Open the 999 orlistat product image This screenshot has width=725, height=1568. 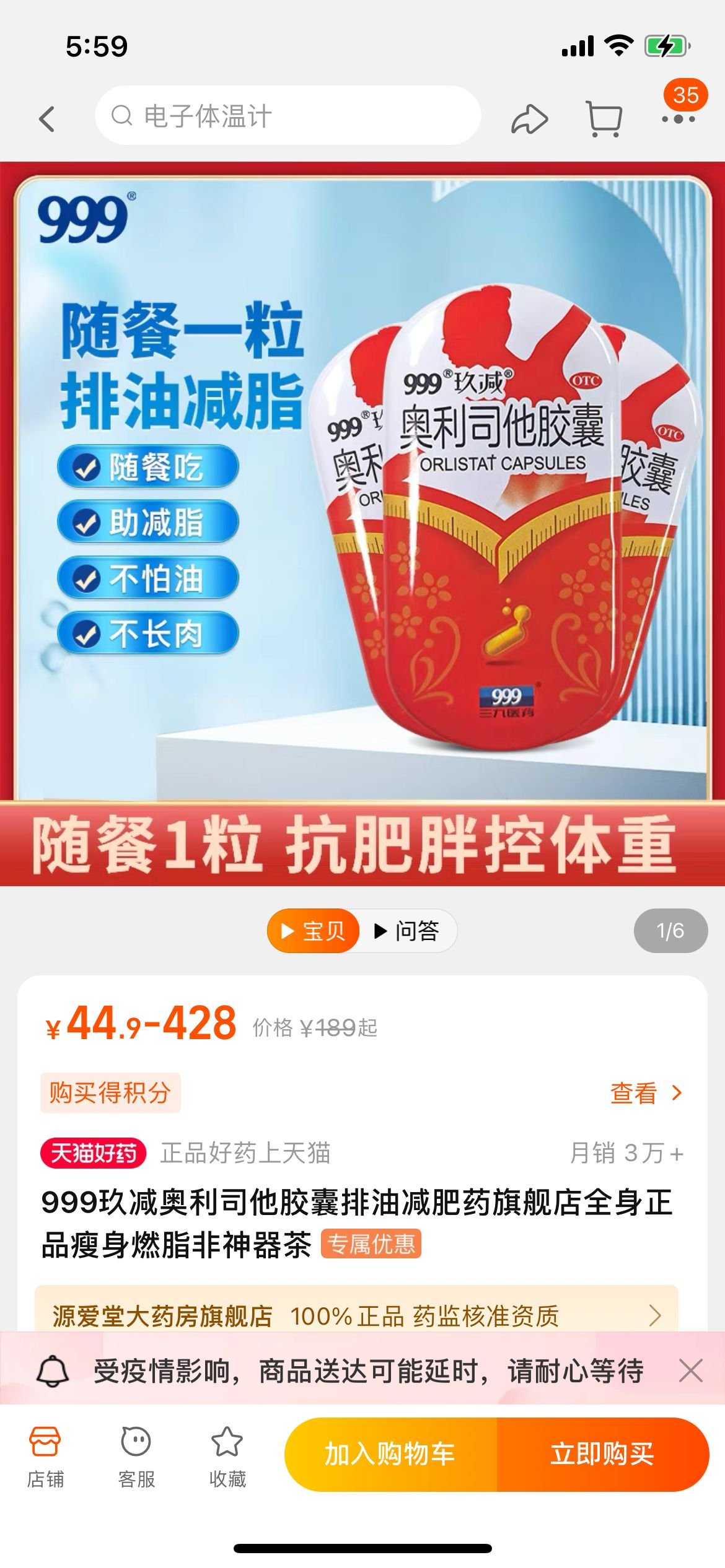362,523
